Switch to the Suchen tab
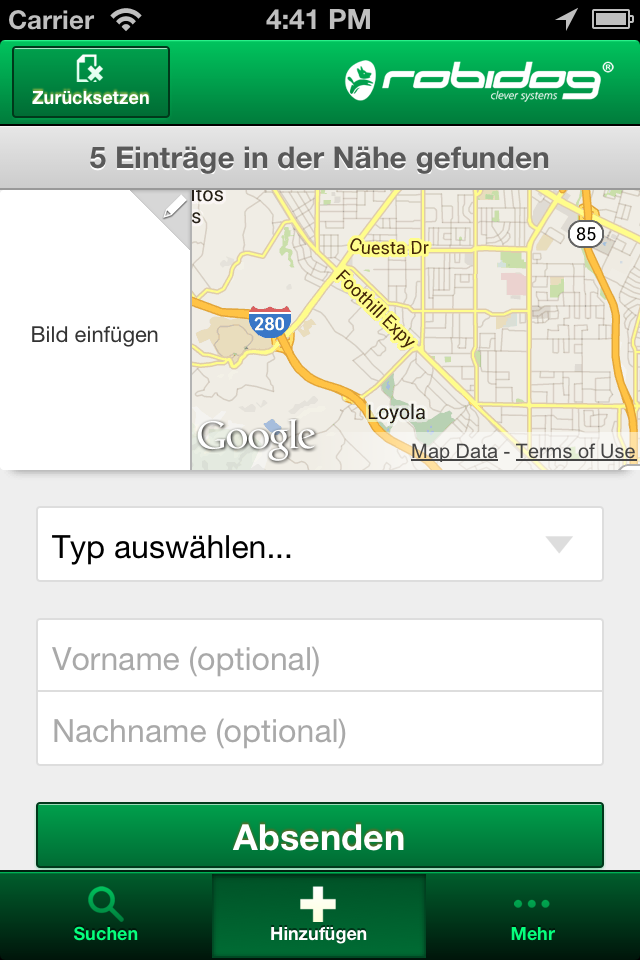 click(106, 916)
